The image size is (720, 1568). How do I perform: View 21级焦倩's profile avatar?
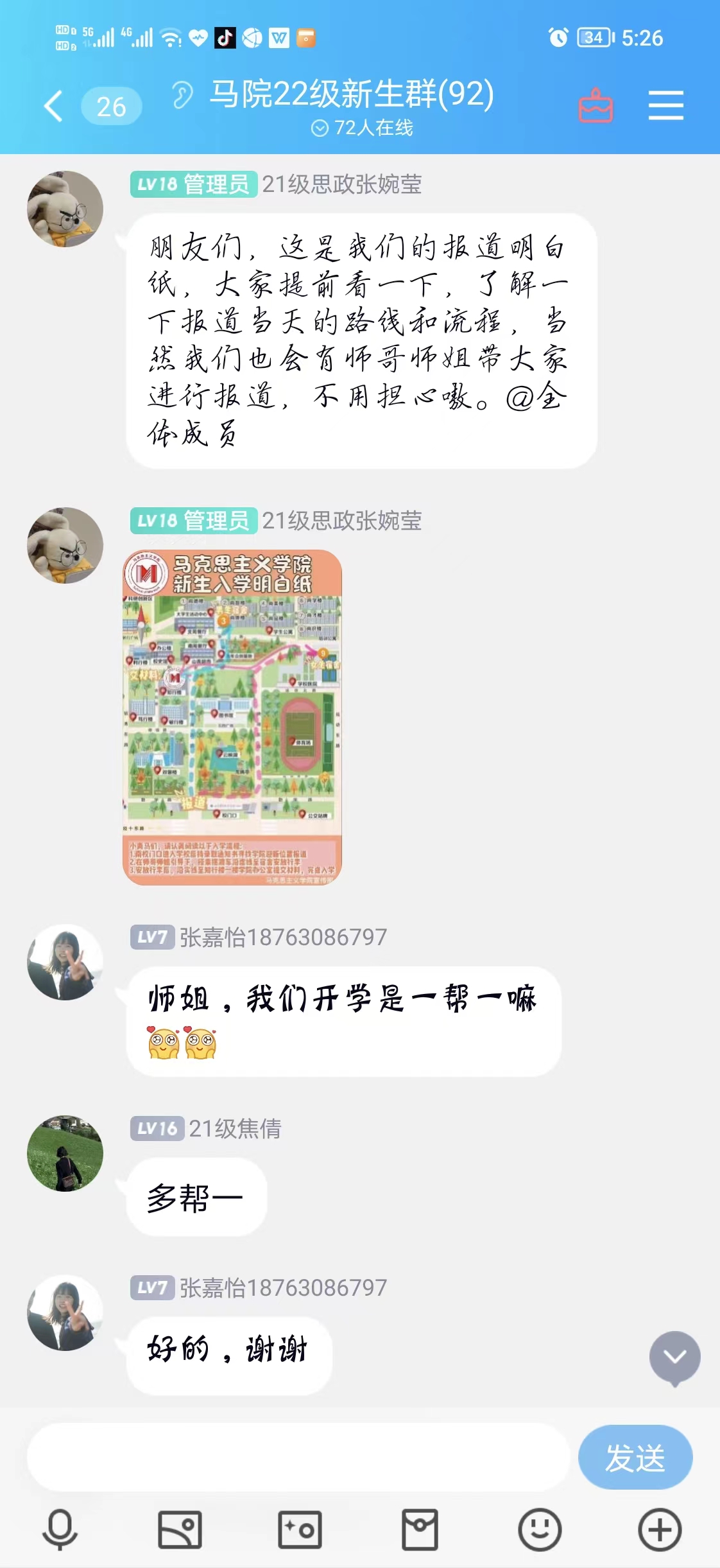[x=65, y=1153]
